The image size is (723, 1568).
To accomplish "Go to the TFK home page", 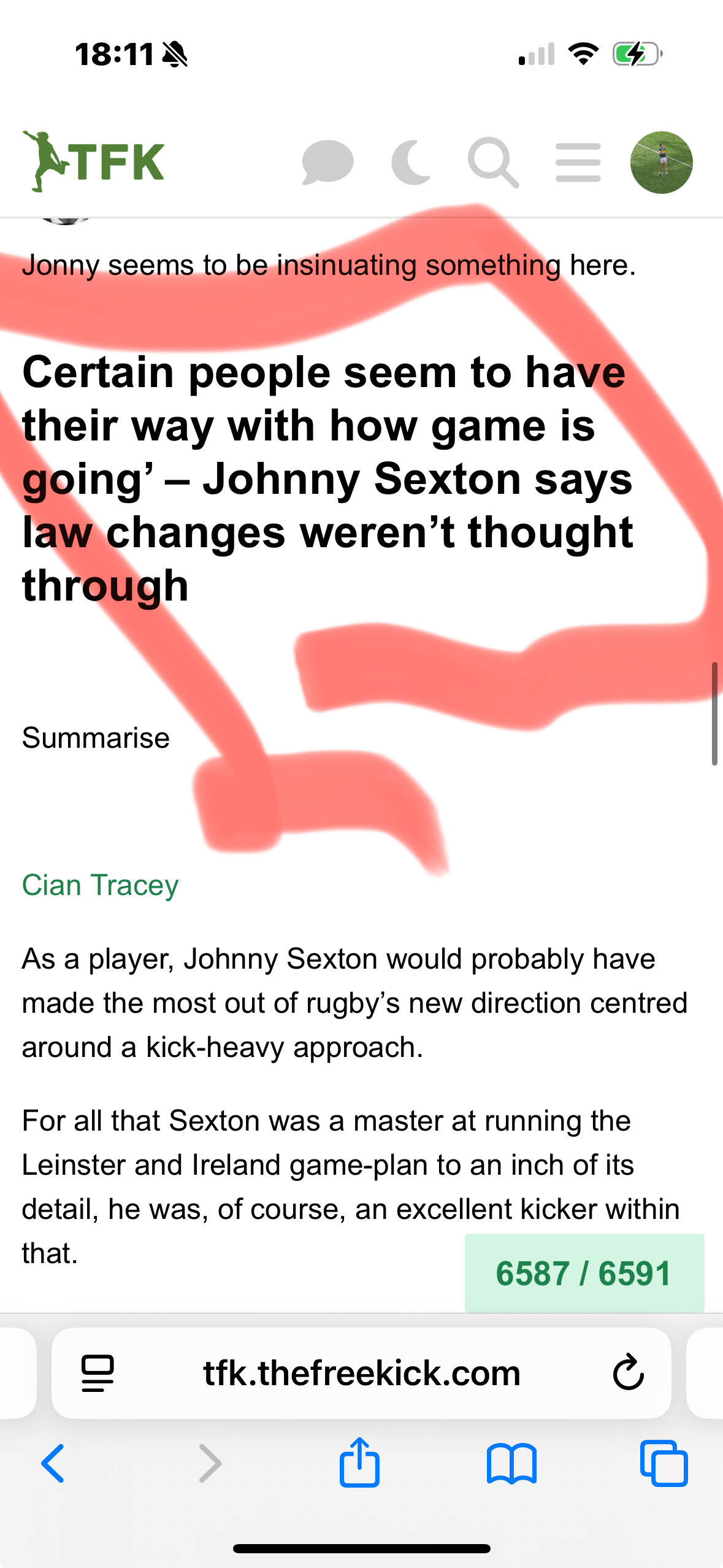I will [94, 161].
